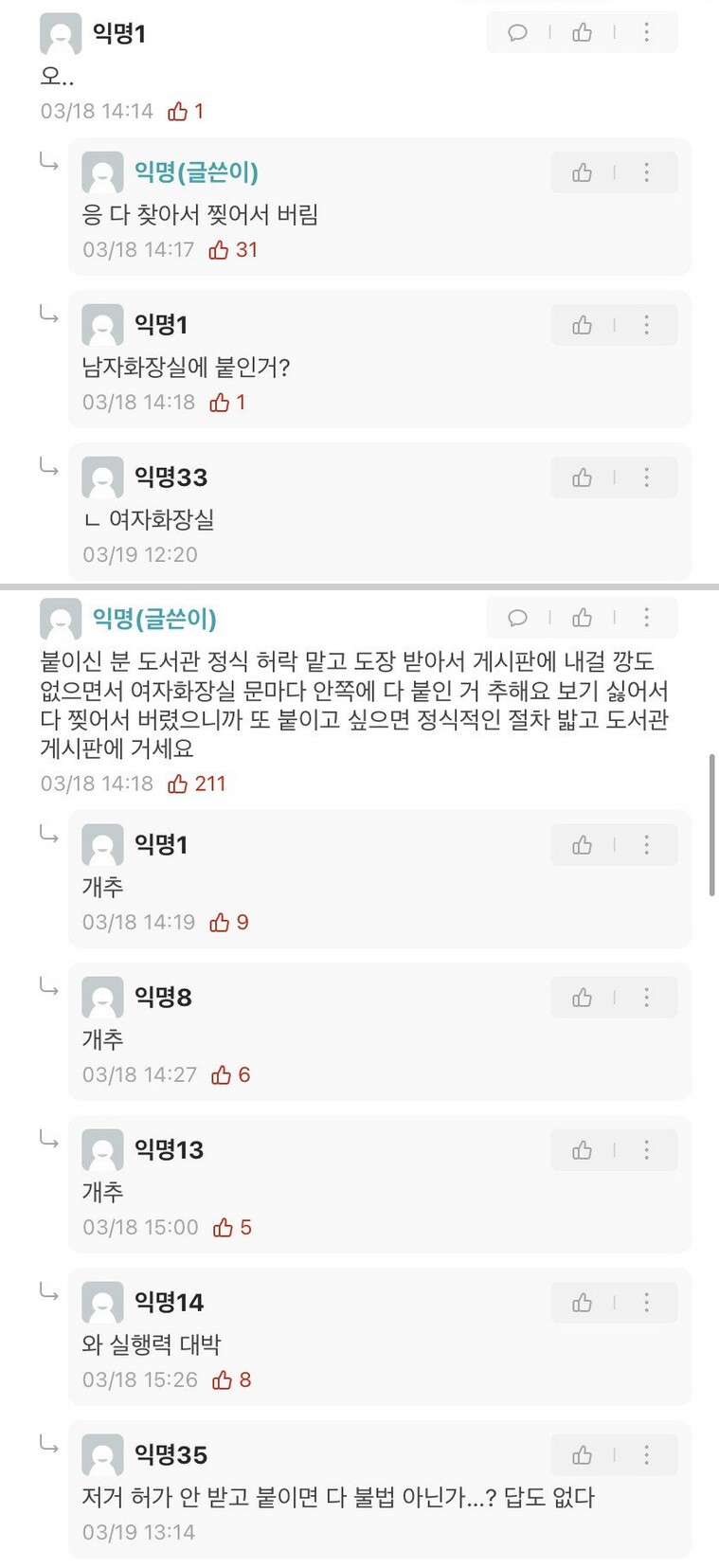Like 익명8's '개추' reply

(x=582, y=998)
